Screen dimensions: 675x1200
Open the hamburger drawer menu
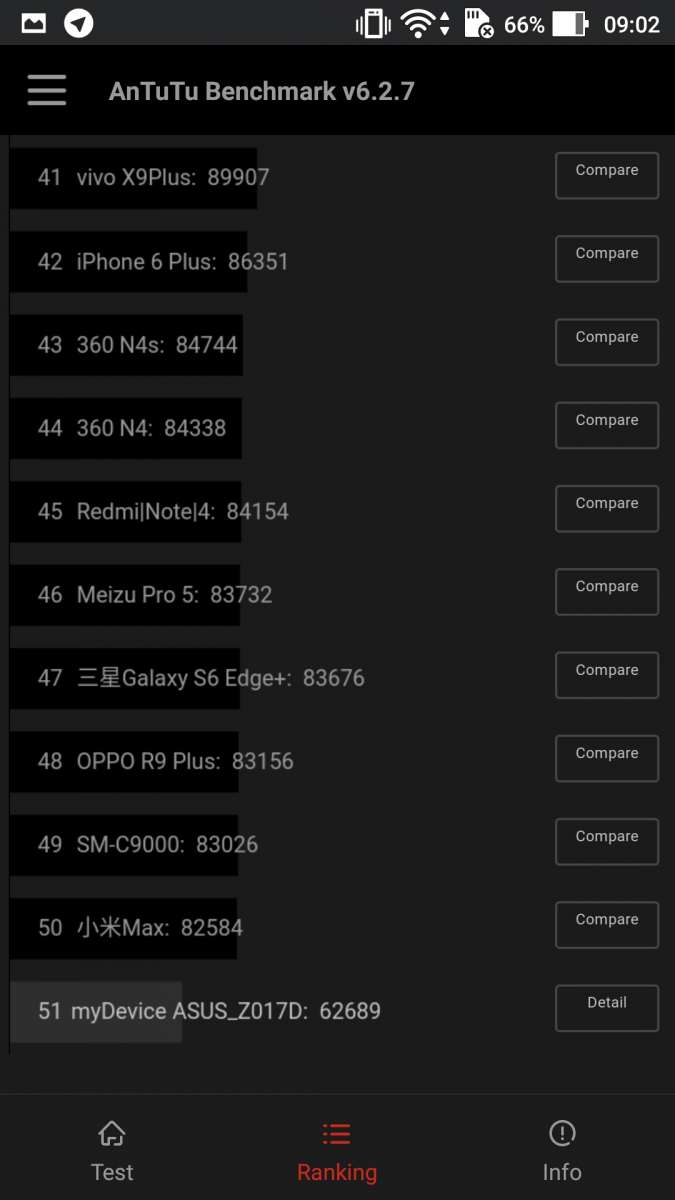47,91
